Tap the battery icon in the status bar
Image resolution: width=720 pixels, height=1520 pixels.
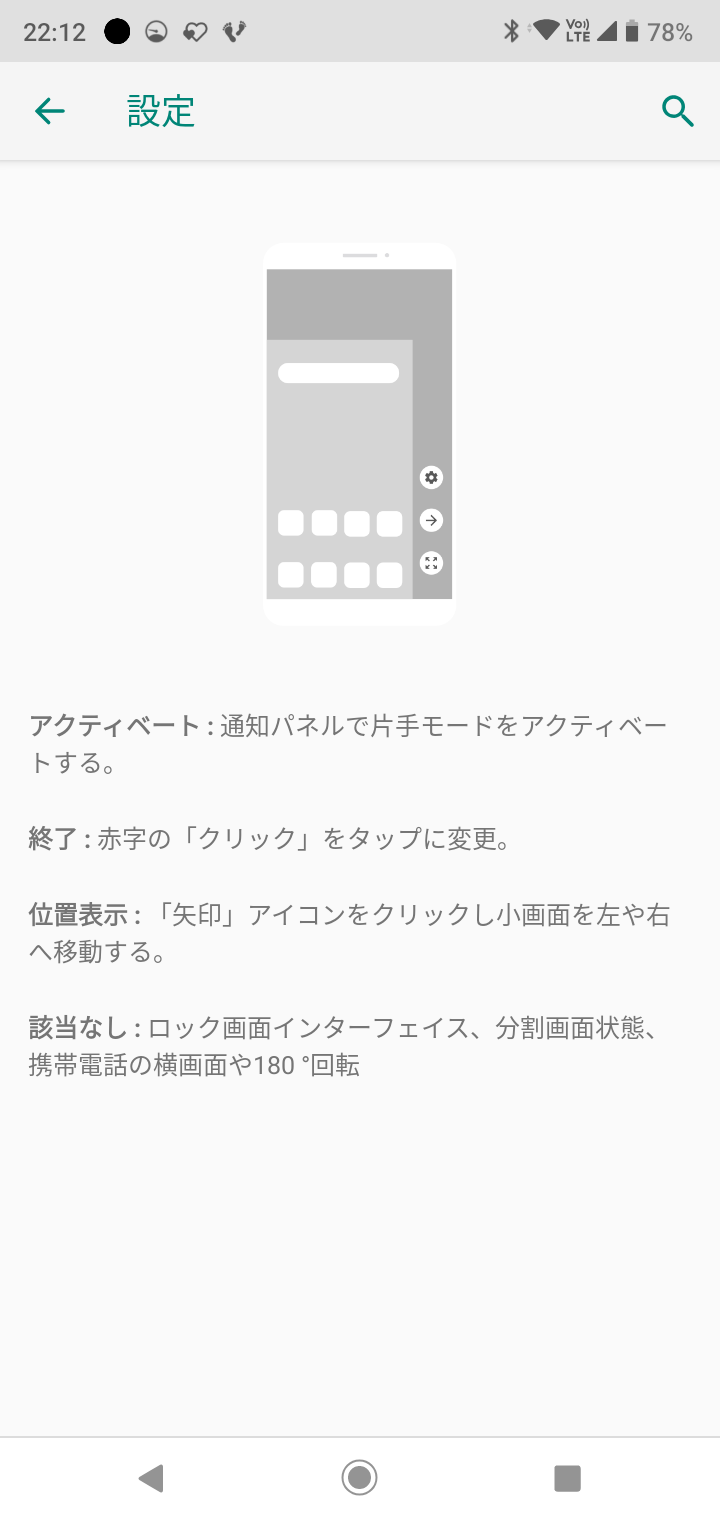click(634, 31)
